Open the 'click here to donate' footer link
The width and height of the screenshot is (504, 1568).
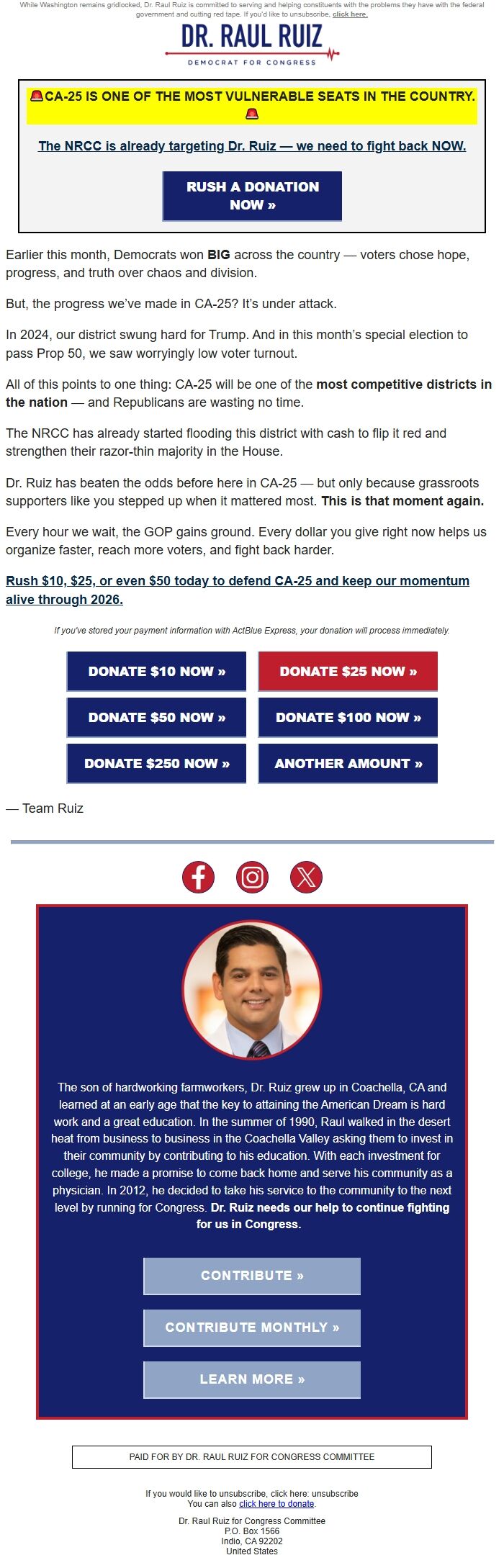point(276,1504)
